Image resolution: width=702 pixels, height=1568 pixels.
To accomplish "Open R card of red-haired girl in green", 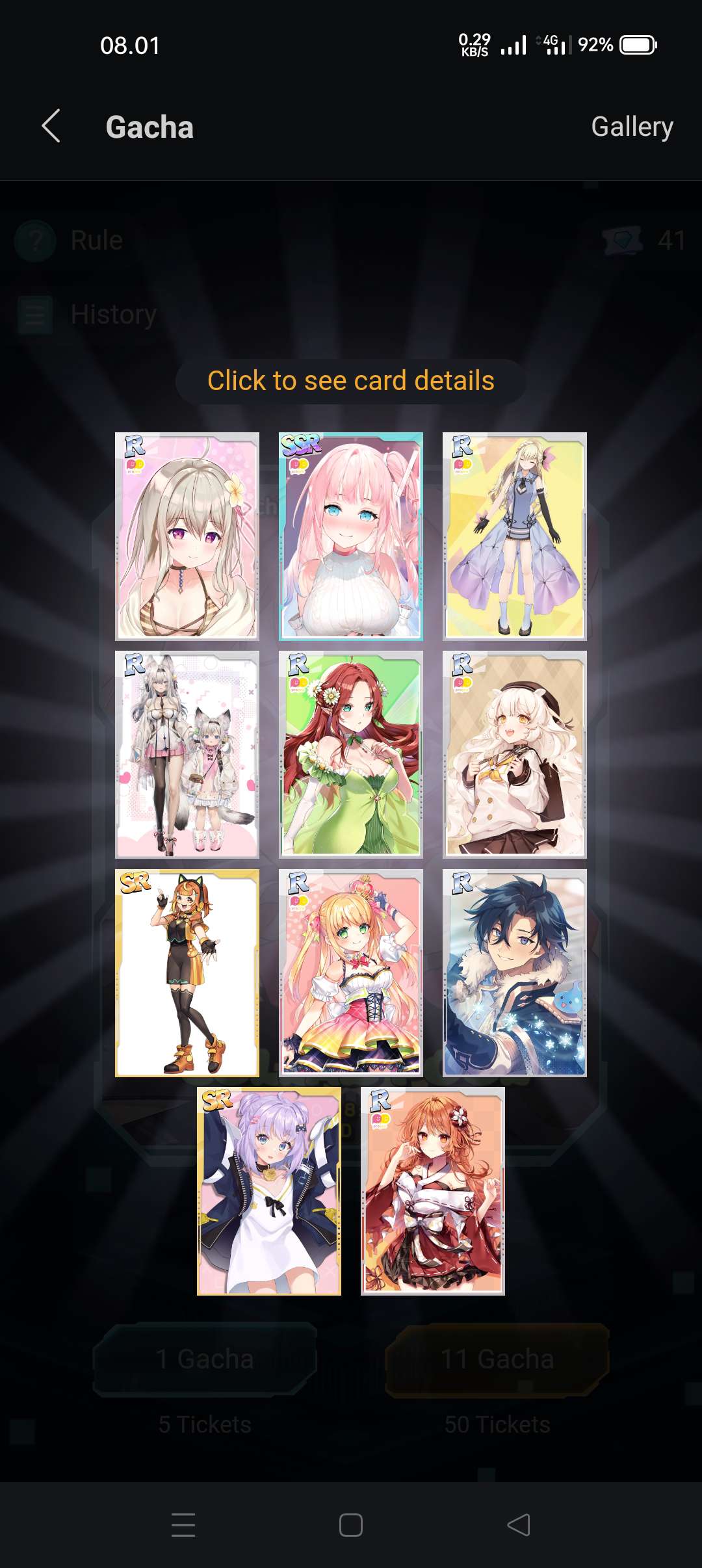I will tap(351, 755).
